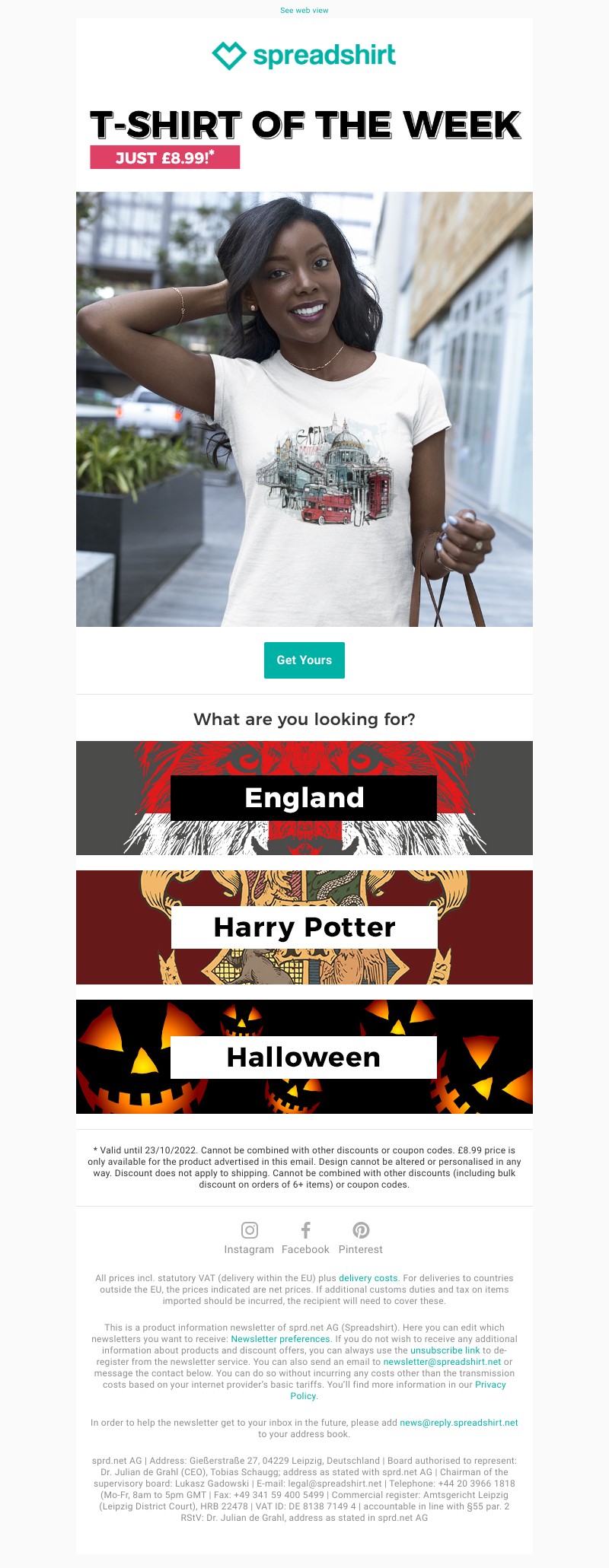Screen dimensions: 609x1568
Task: Follow the delivery costs link
Action: point(368,1278)
